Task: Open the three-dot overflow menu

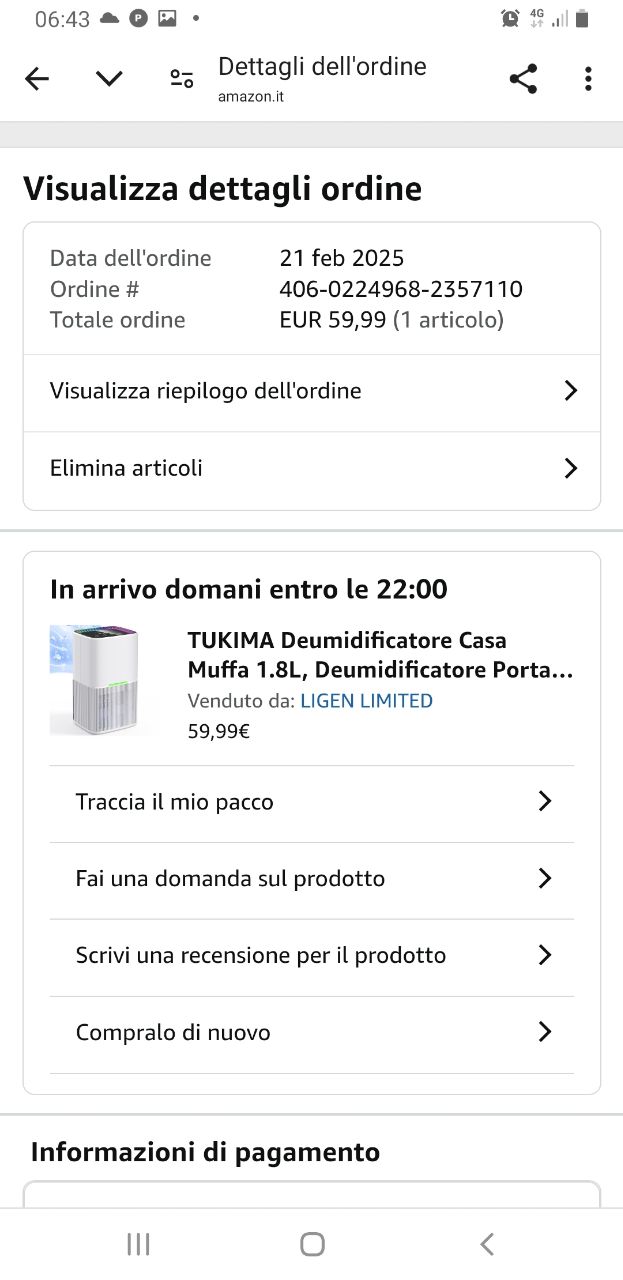Action: coord(588,79)
